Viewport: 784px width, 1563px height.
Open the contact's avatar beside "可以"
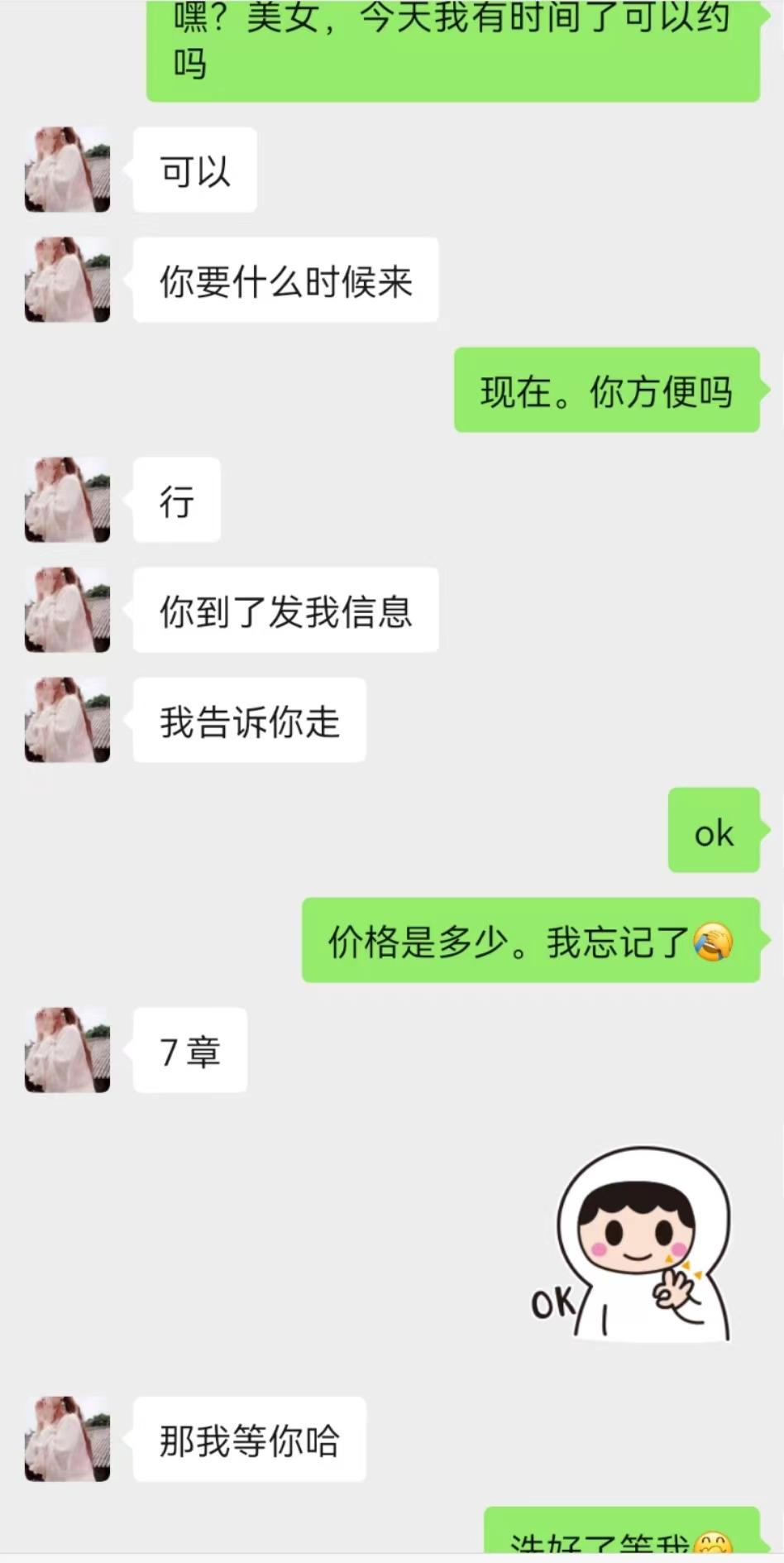click(67, 170)
